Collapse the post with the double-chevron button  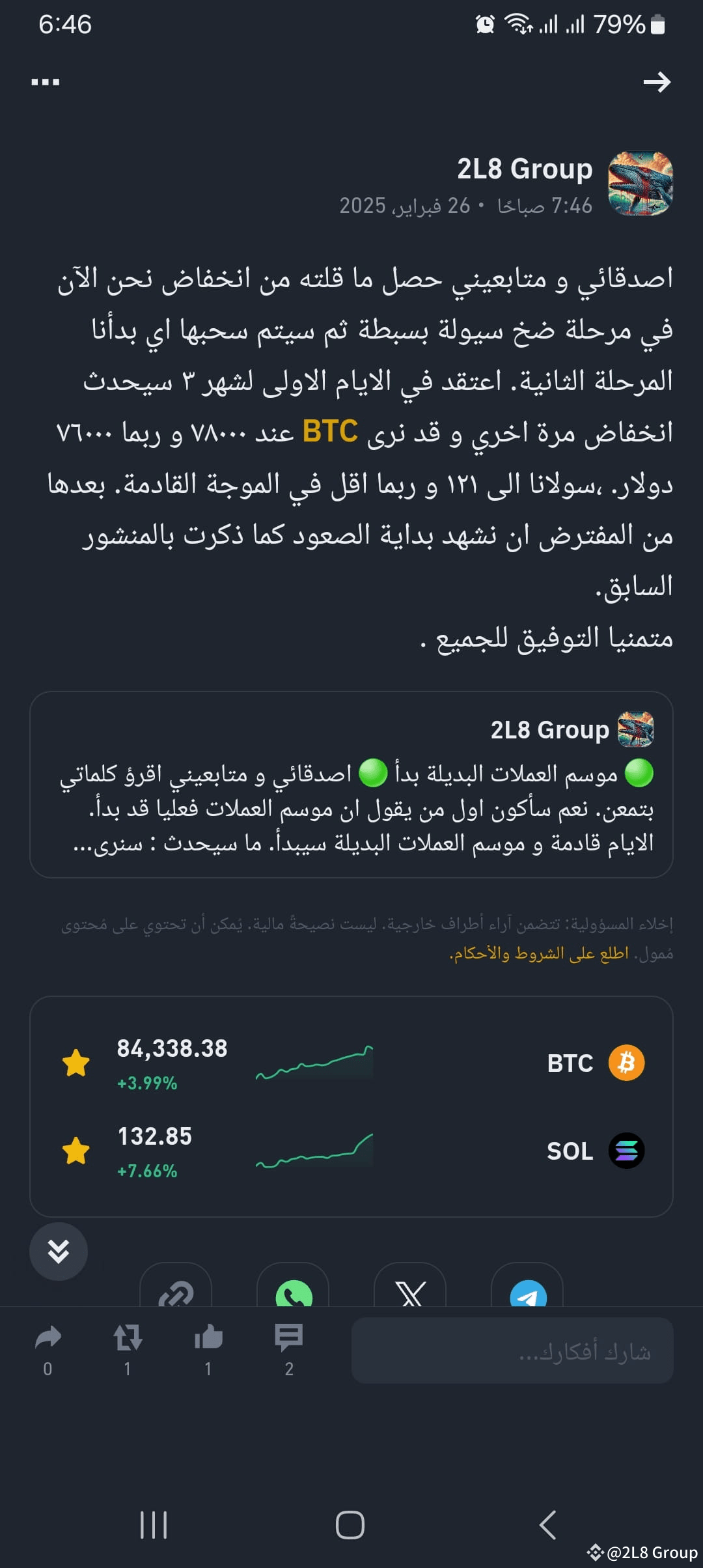[59, 1250]
